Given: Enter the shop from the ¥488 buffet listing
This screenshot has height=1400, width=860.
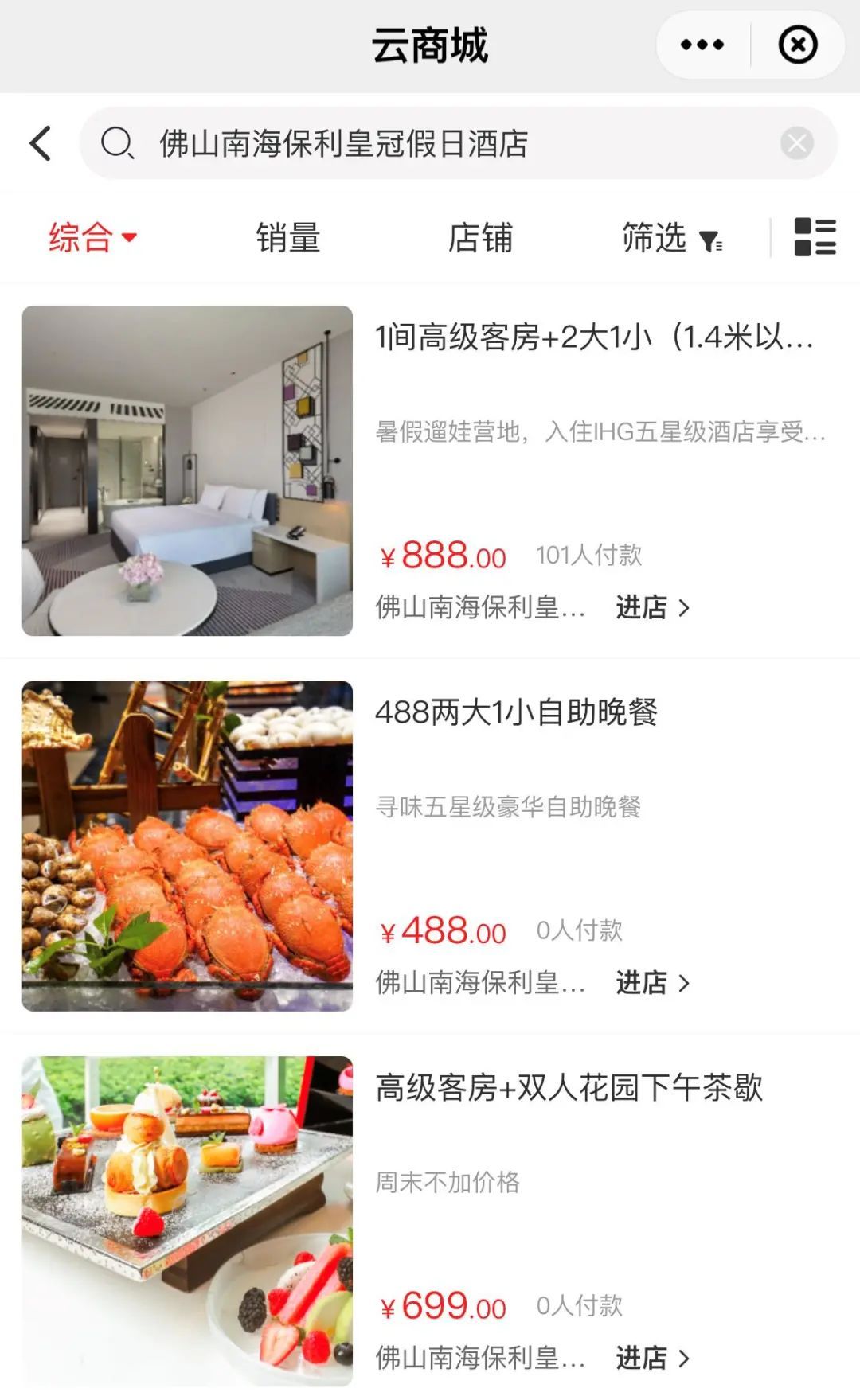Looking at the screenshot, I should [651, 983].
